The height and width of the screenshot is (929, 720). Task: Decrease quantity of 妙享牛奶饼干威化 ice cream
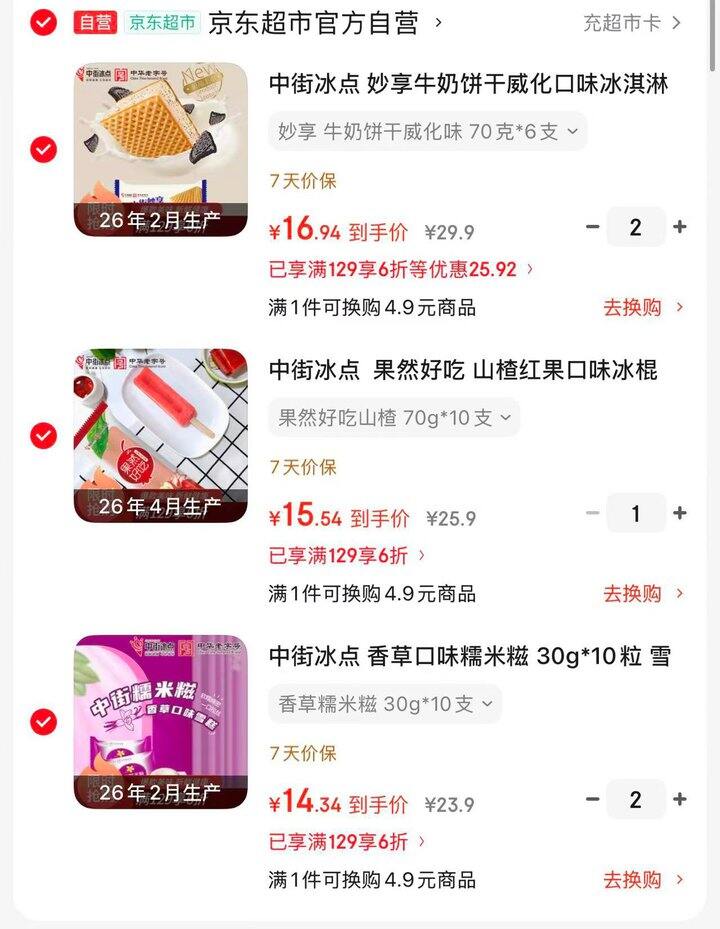tap(593, 227)
